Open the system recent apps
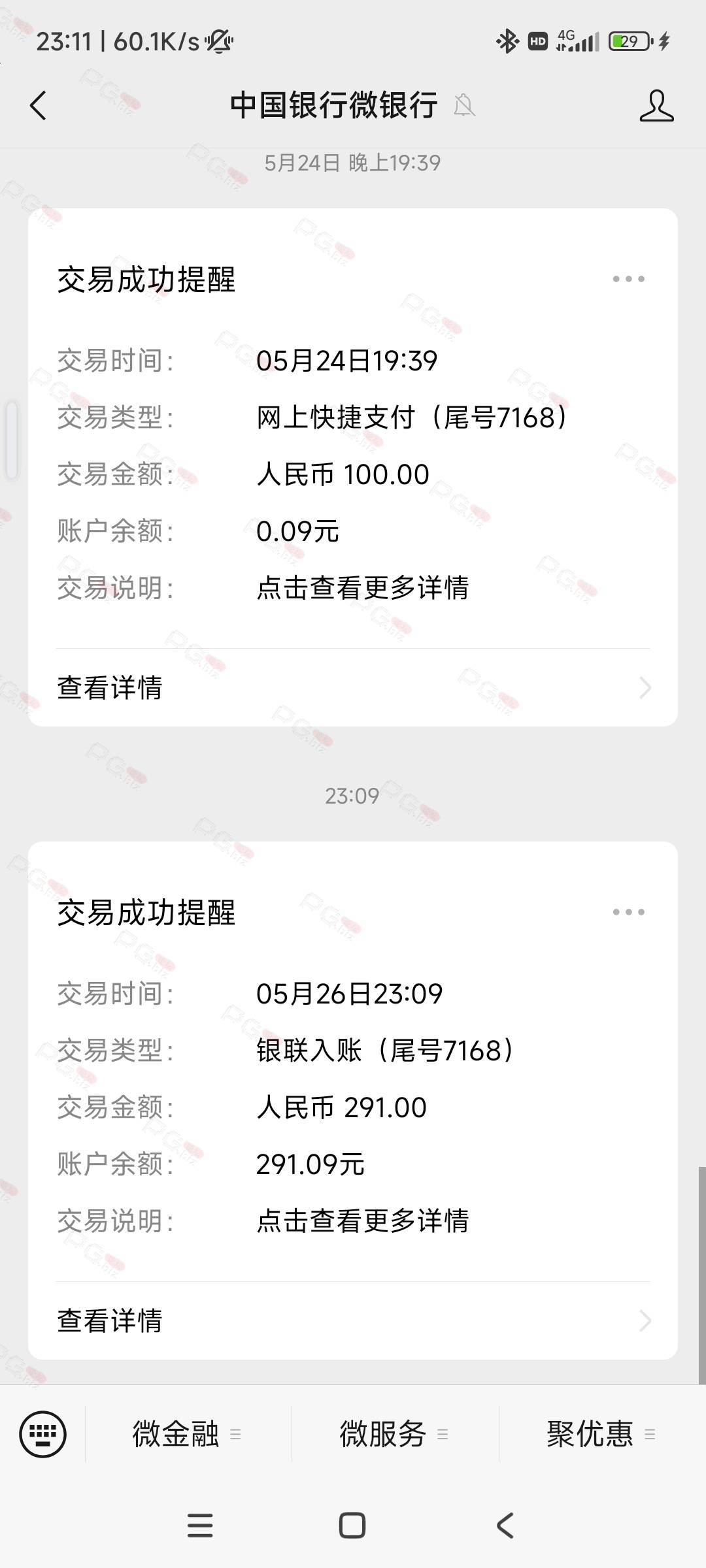Viewport: 706px width, 1568px height. click(x=200, y=1526)
